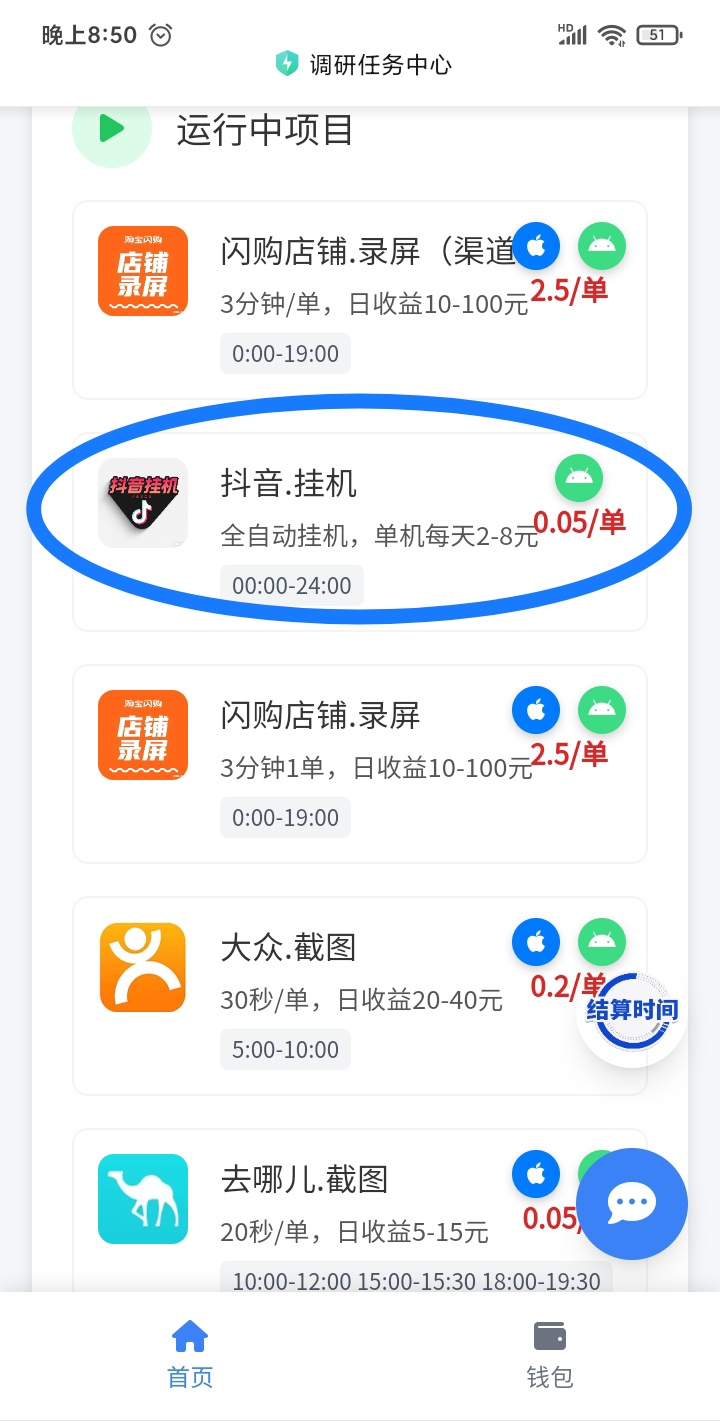Image resolution: width=720 pixels, height=1422 pixels.
Task: Open the 闪购店铺.录屏（渠道）task app icon
Action: tap(142, 270)
